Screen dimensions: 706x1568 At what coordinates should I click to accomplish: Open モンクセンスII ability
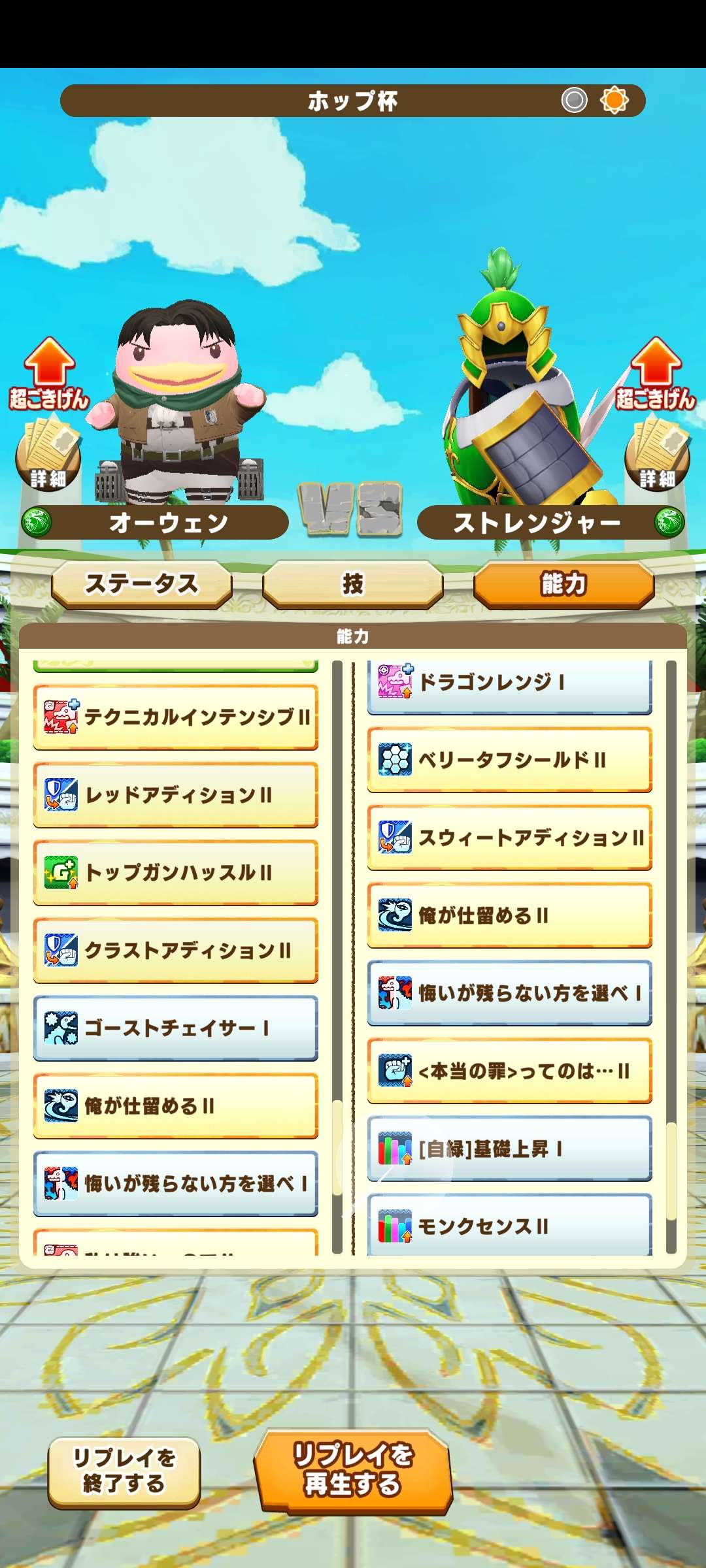click(509, 1225)
